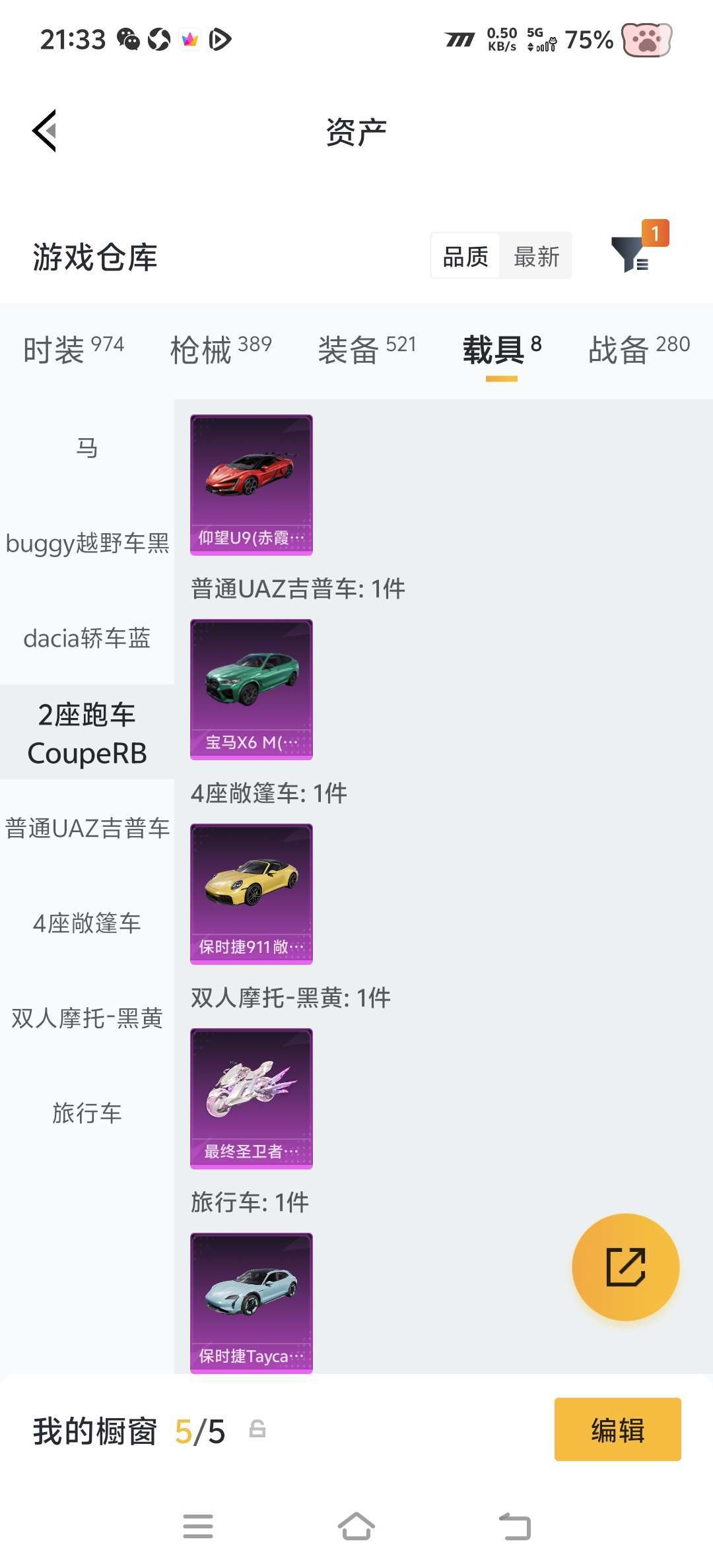Image resolution: width=713 pixels, height=1568 pixels.
Task: Select the 双人摩托-黑黄 sidebar category
Action: 86,1018
